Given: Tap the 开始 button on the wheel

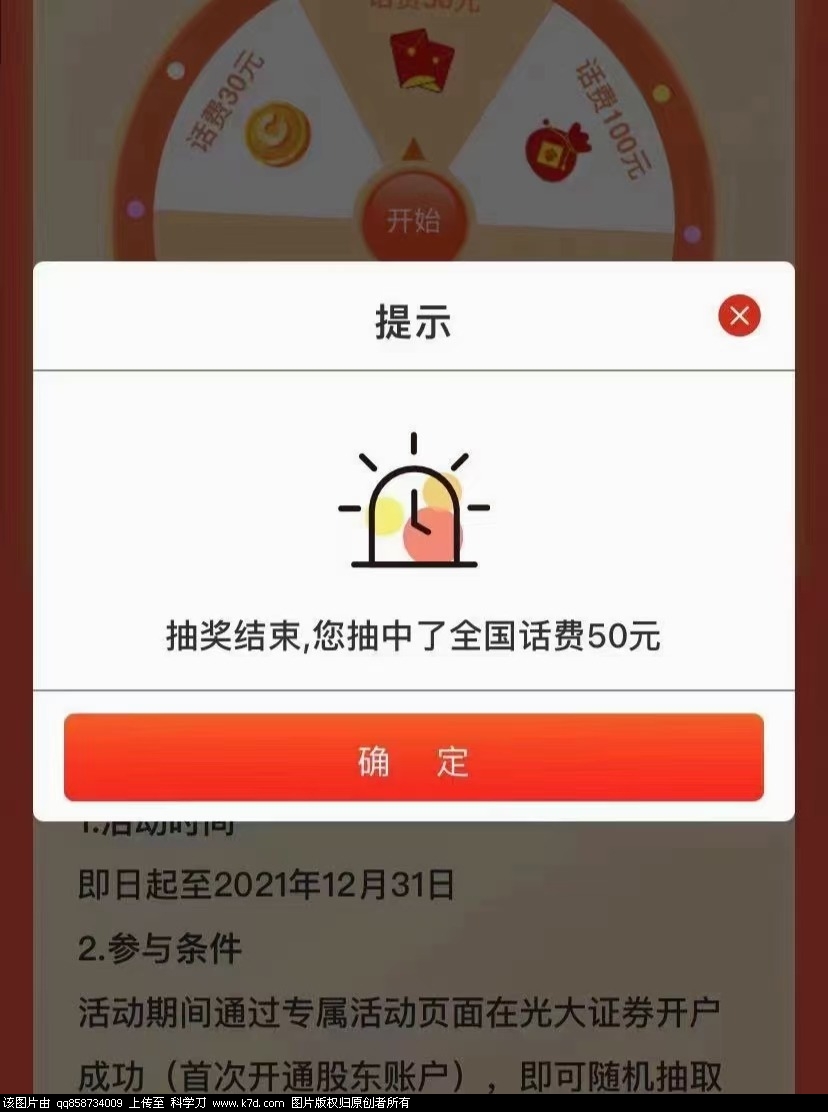Looking at the screenshot, I should 414,219.
